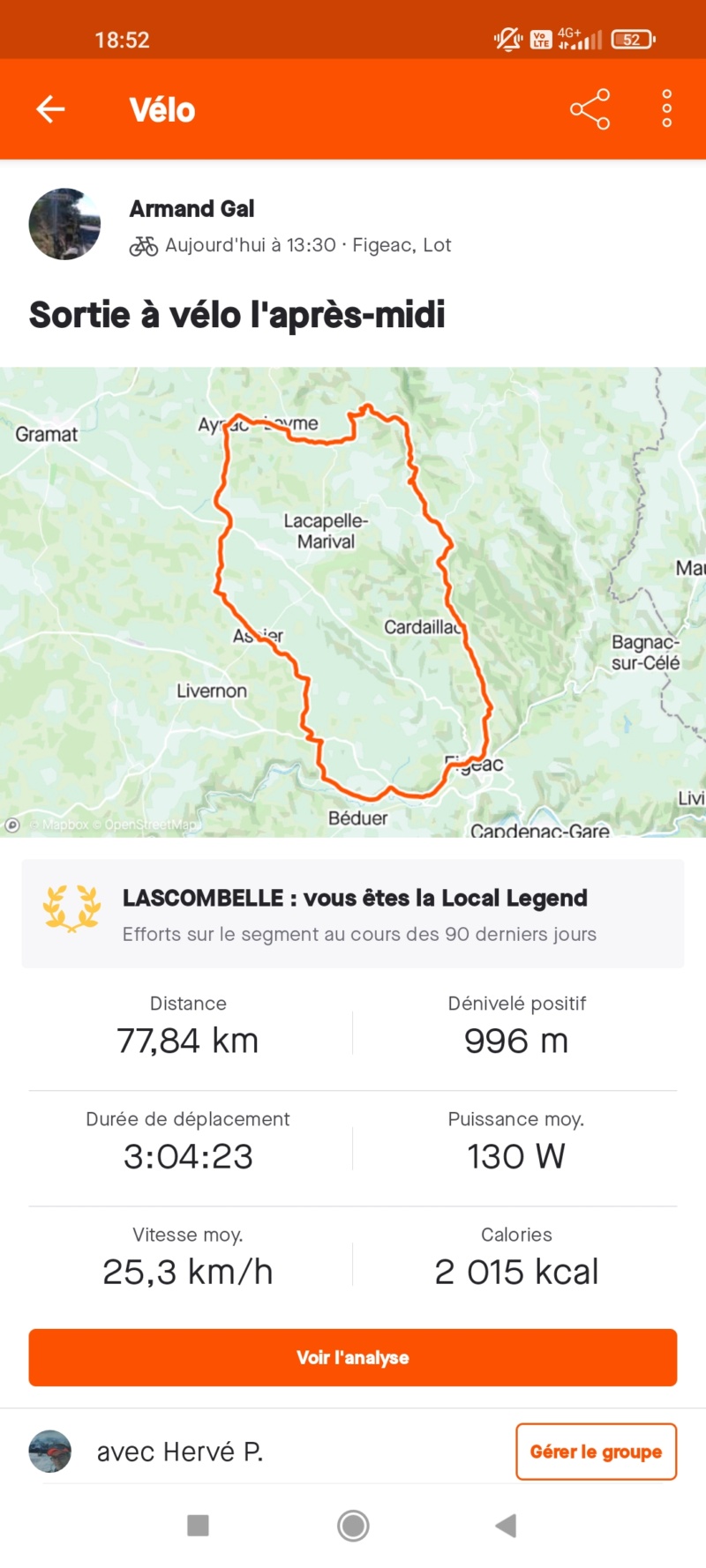Tap the Voir l'analyse button
Image resolution: width=706 pixels, height=1568 pixels.
tap(353, 1357)
